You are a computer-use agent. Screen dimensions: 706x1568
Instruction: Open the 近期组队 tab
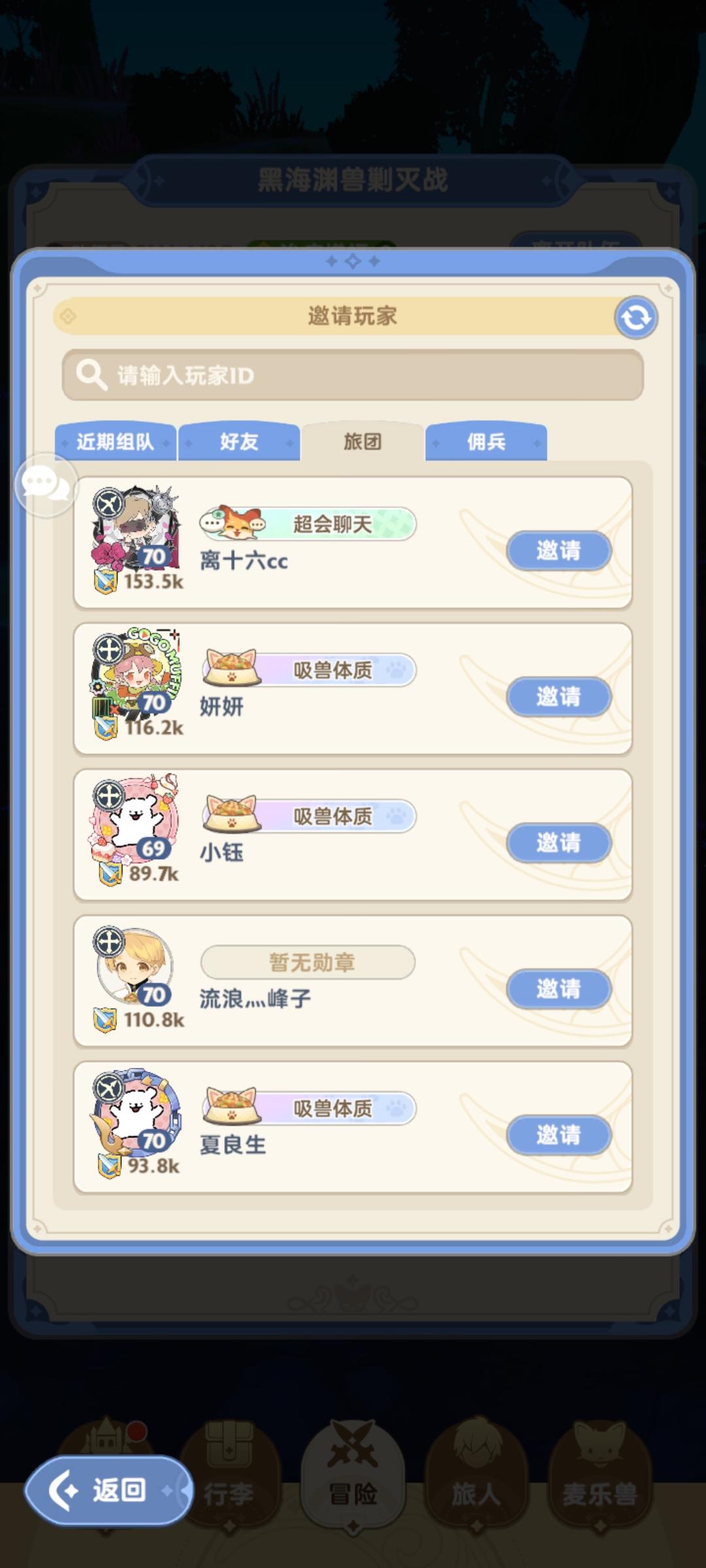(x=116, y=442)
